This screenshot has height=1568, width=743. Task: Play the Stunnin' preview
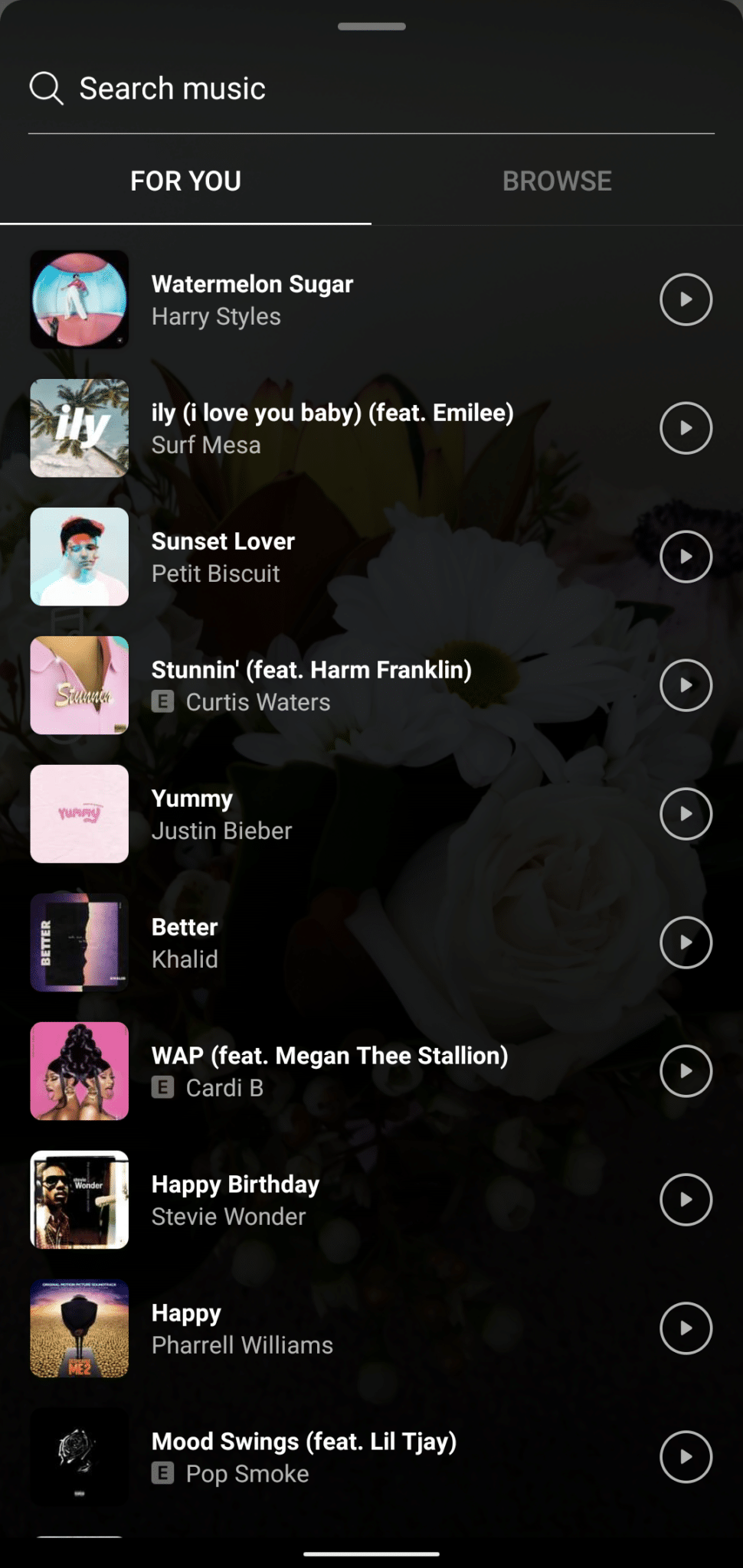(686, 685)
